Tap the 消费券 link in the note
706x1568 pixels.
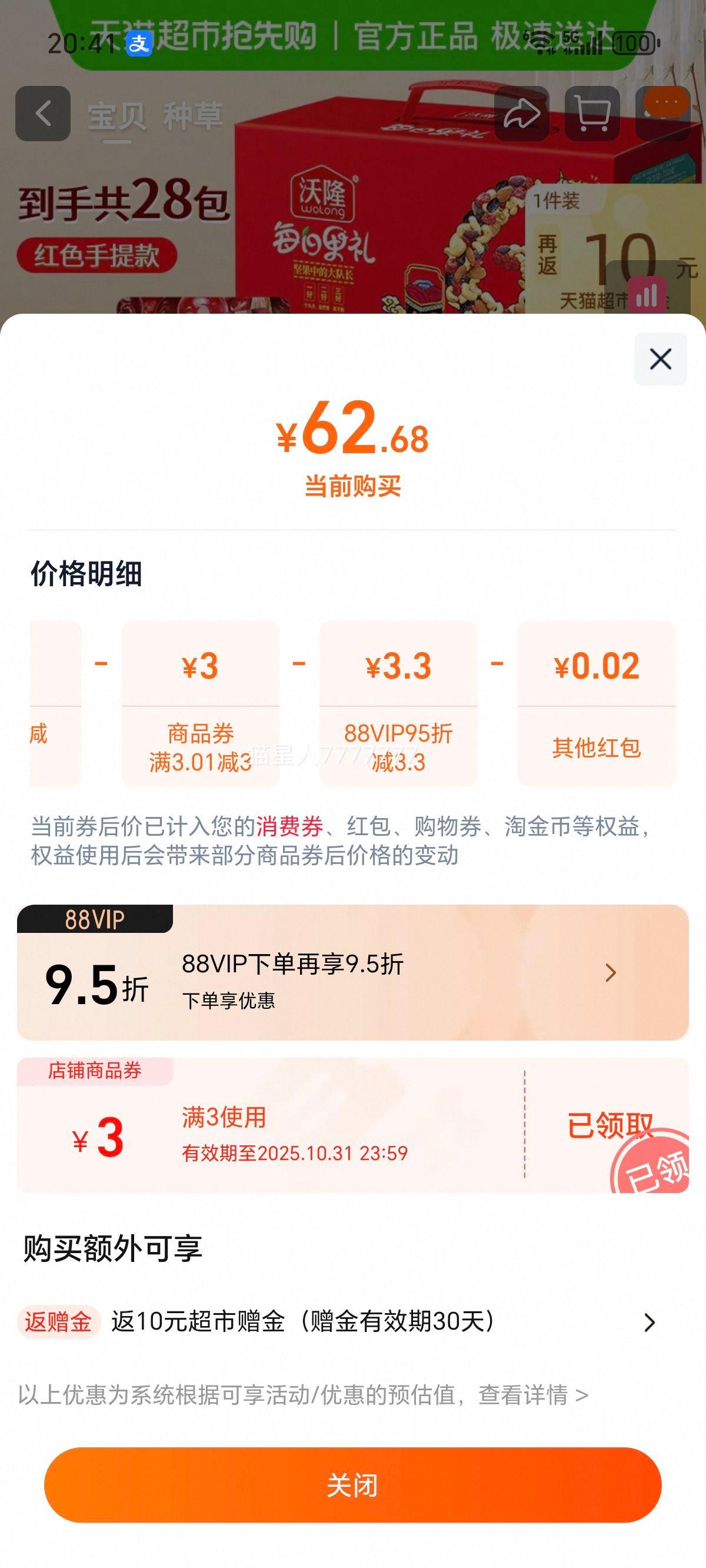[x=289, y=826]
